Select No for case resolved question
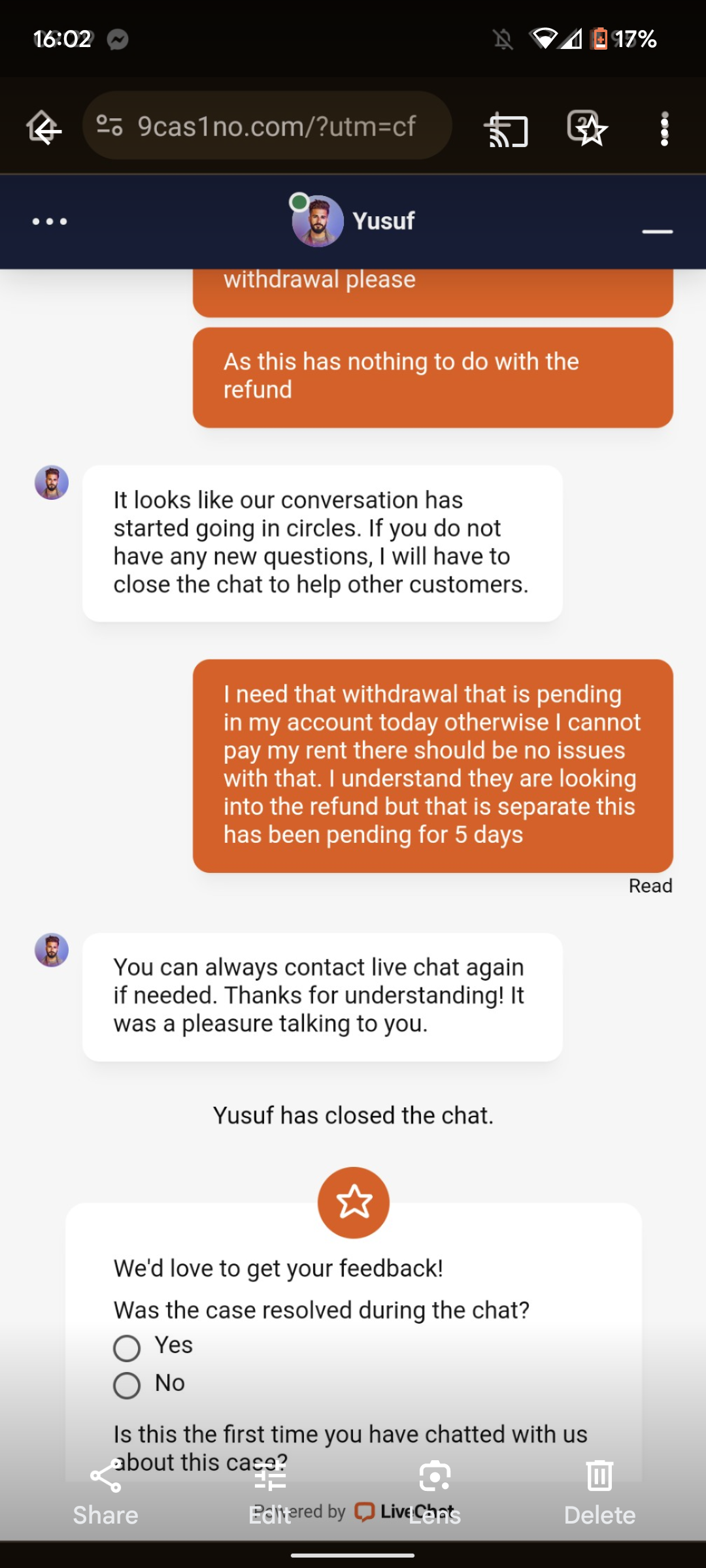The width and height of the screenshot is (706, 1568). [x=127, y=1385]
